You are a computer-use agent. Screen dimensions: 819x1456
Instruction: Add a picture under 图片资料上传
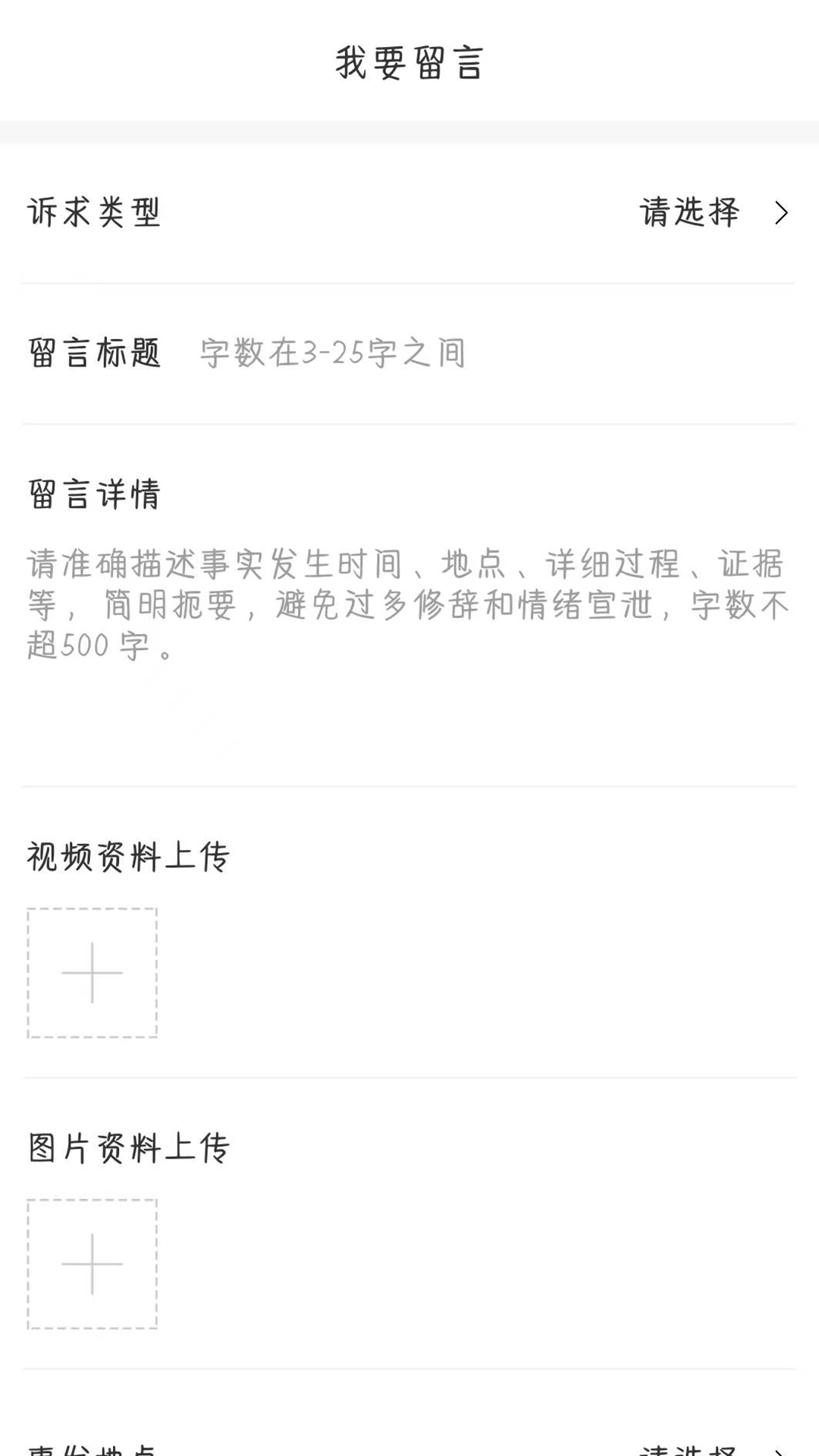(x=93, y=1264)
